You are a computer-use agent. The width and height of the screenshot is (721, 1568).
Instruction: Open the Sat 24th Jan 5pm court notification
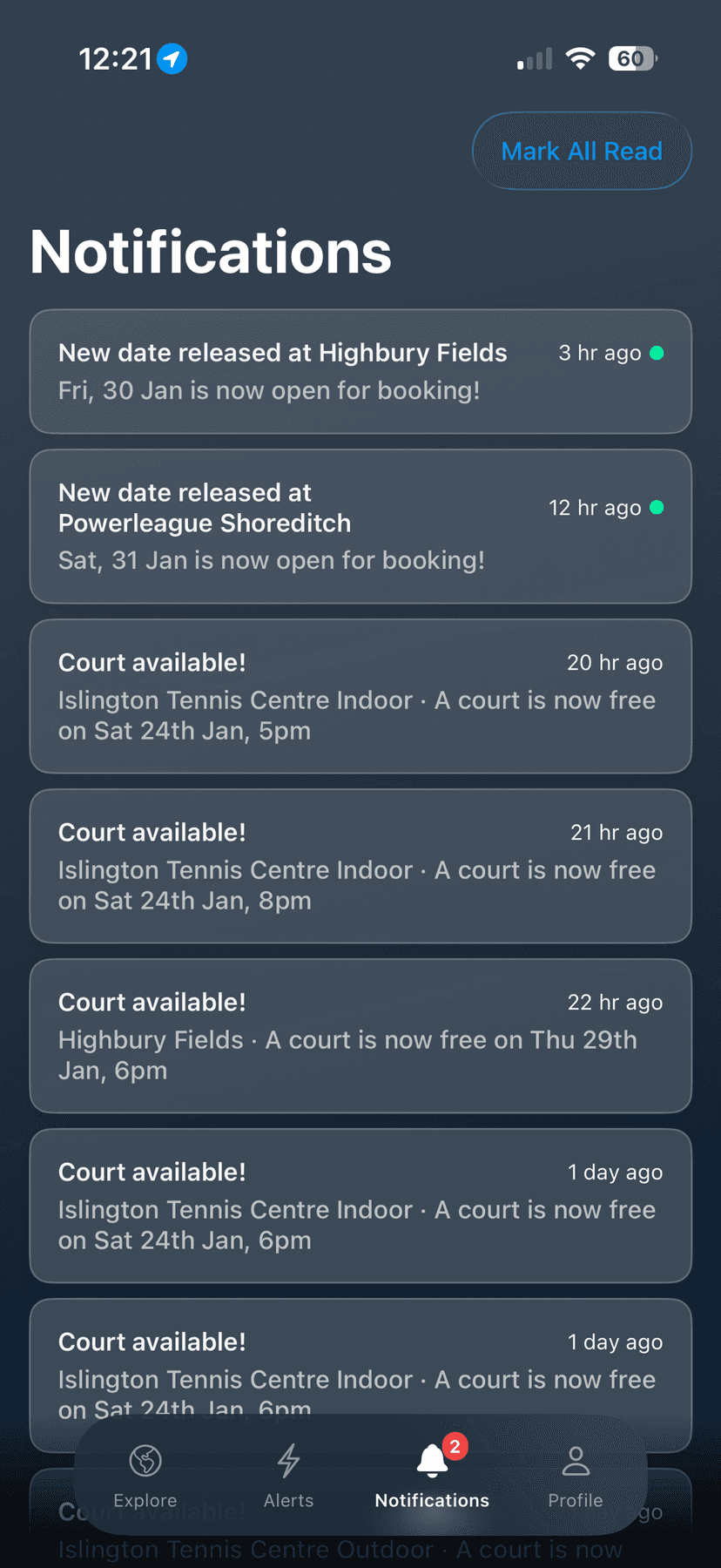click(x=360, y=696)
